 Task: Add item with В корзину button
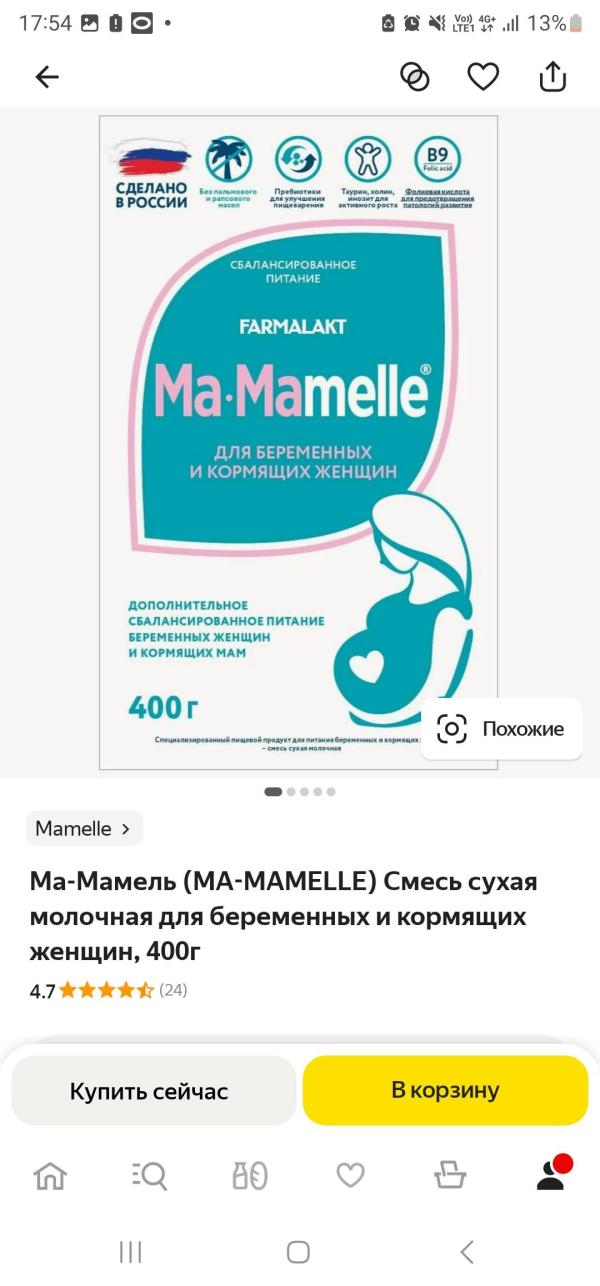click(445, 1090)
